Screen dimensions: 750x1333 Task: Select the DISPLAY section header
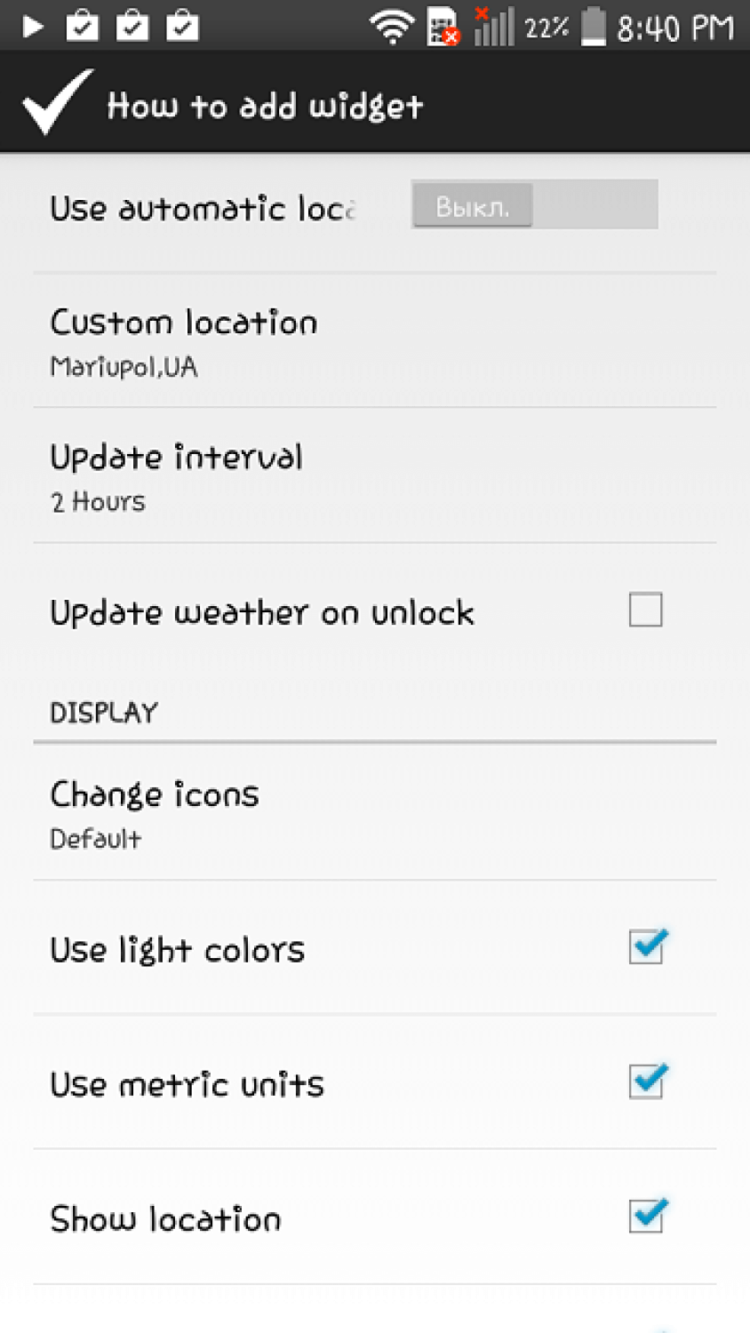pyautogui.click(x=104, y=712)
